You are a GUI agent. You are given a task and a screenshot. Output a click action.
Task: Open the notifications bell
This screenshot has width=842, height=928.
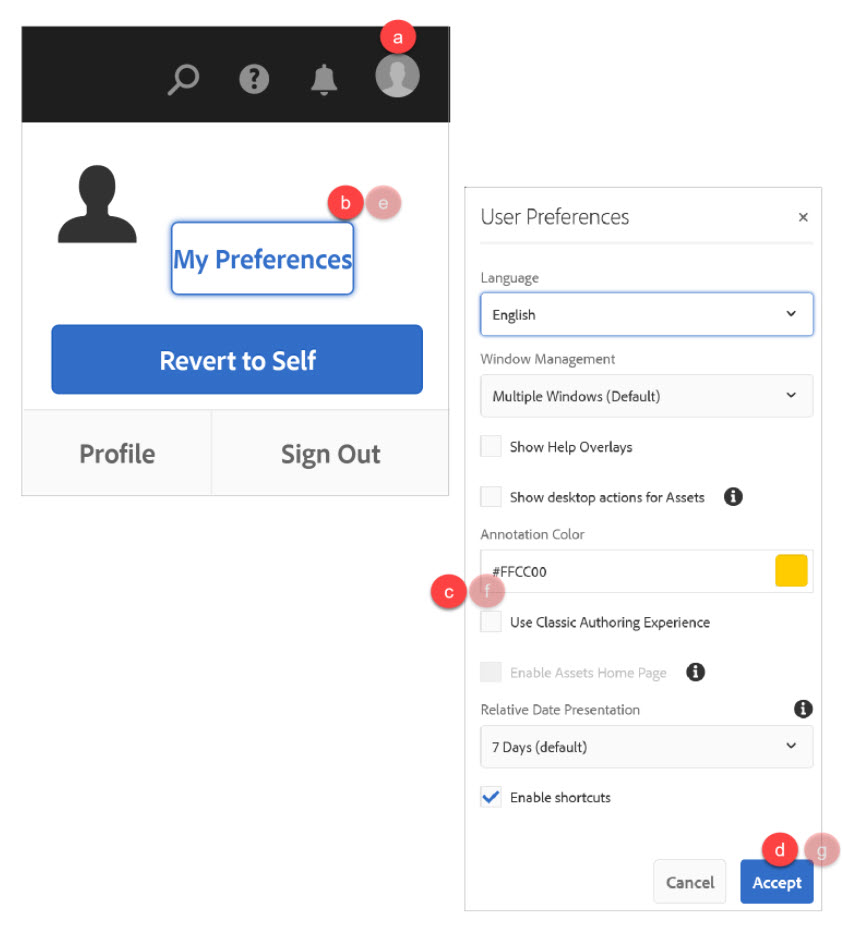(x=323, y=79)
